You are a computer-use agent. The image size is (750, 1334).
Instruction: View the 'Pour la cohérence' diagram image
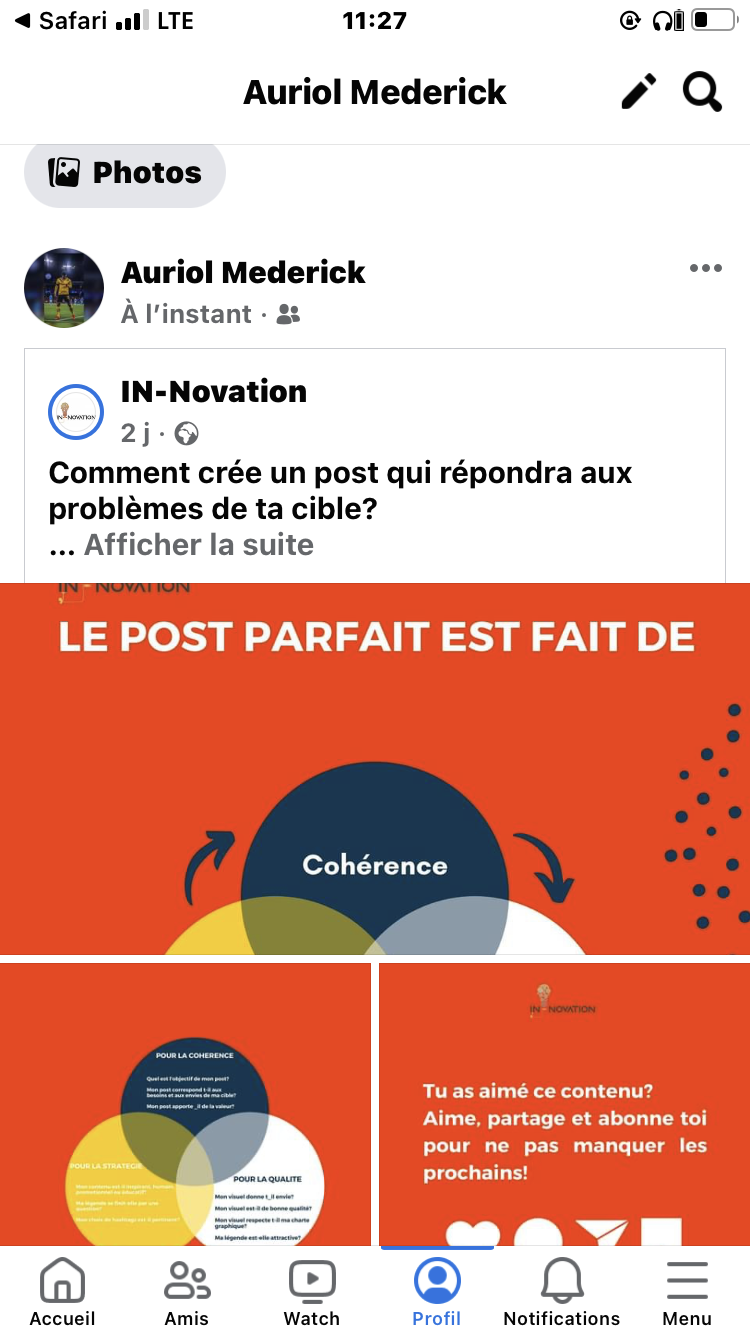[186, 1104]
